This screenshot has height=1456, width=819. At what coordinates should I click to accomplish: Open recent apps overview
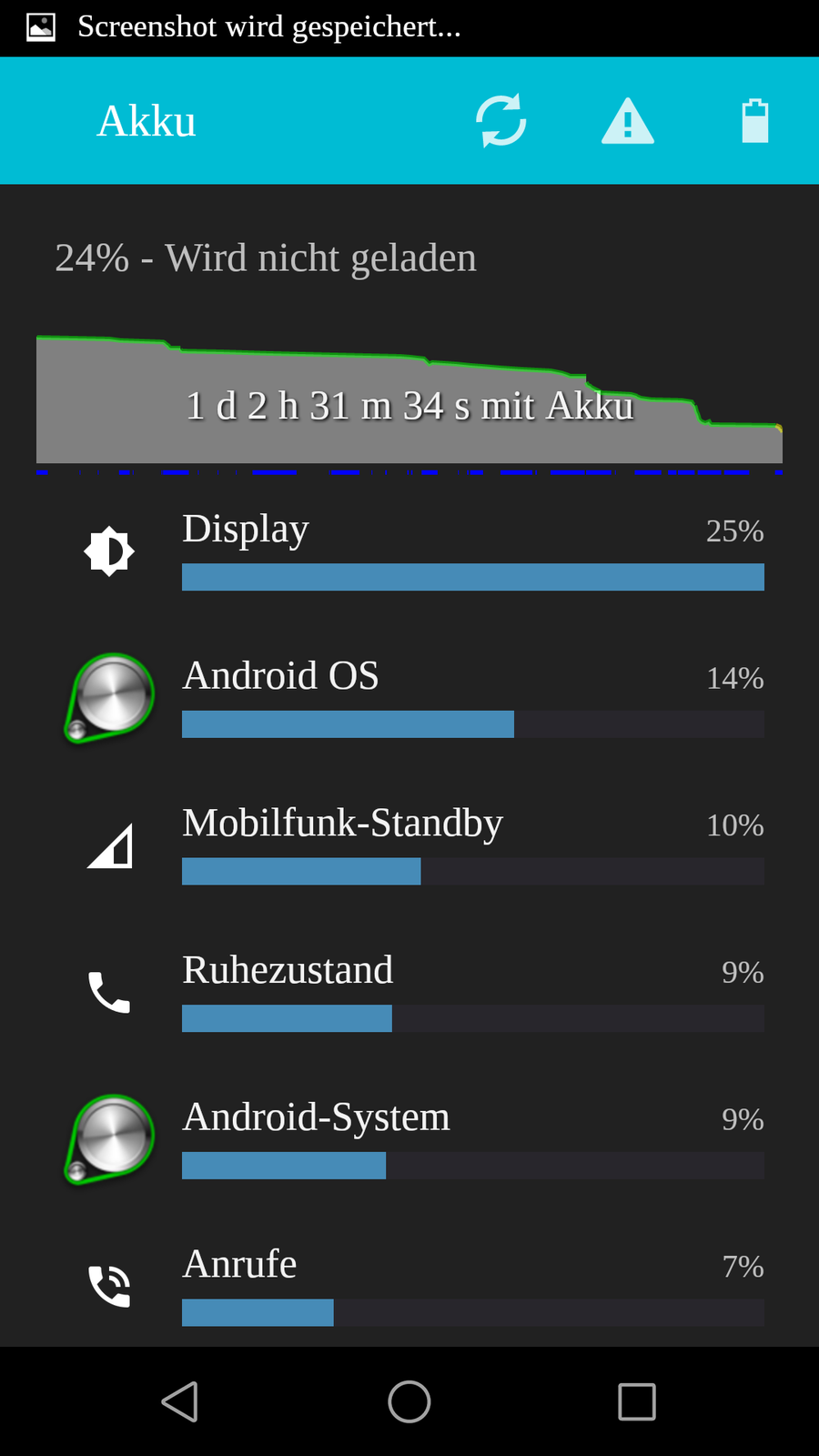(637, 1401)
